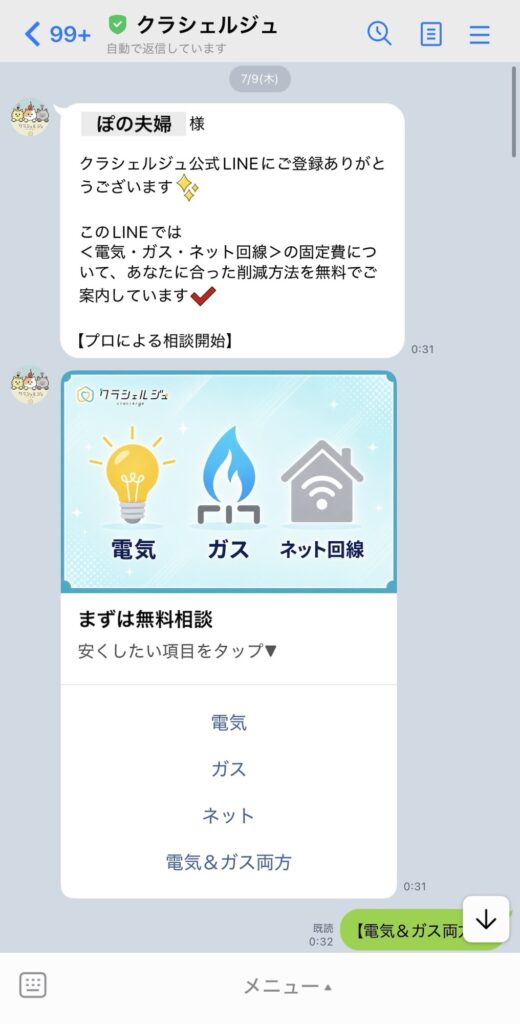Select the ガス option
Screen dimensions: 520x1024
229,769
